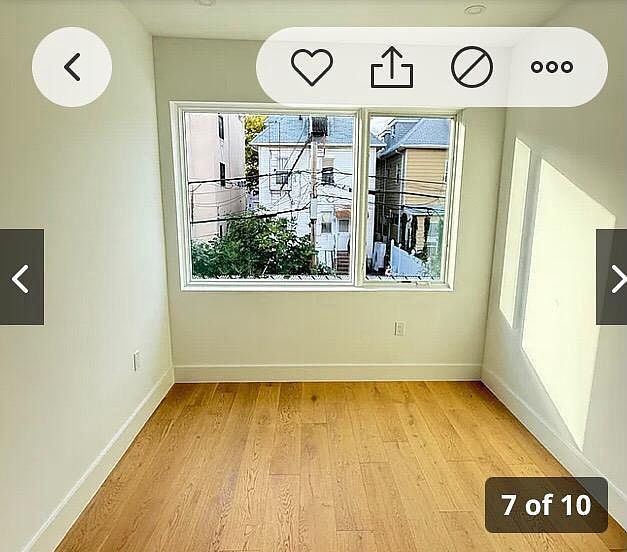Show the next photo

point(612,277)
